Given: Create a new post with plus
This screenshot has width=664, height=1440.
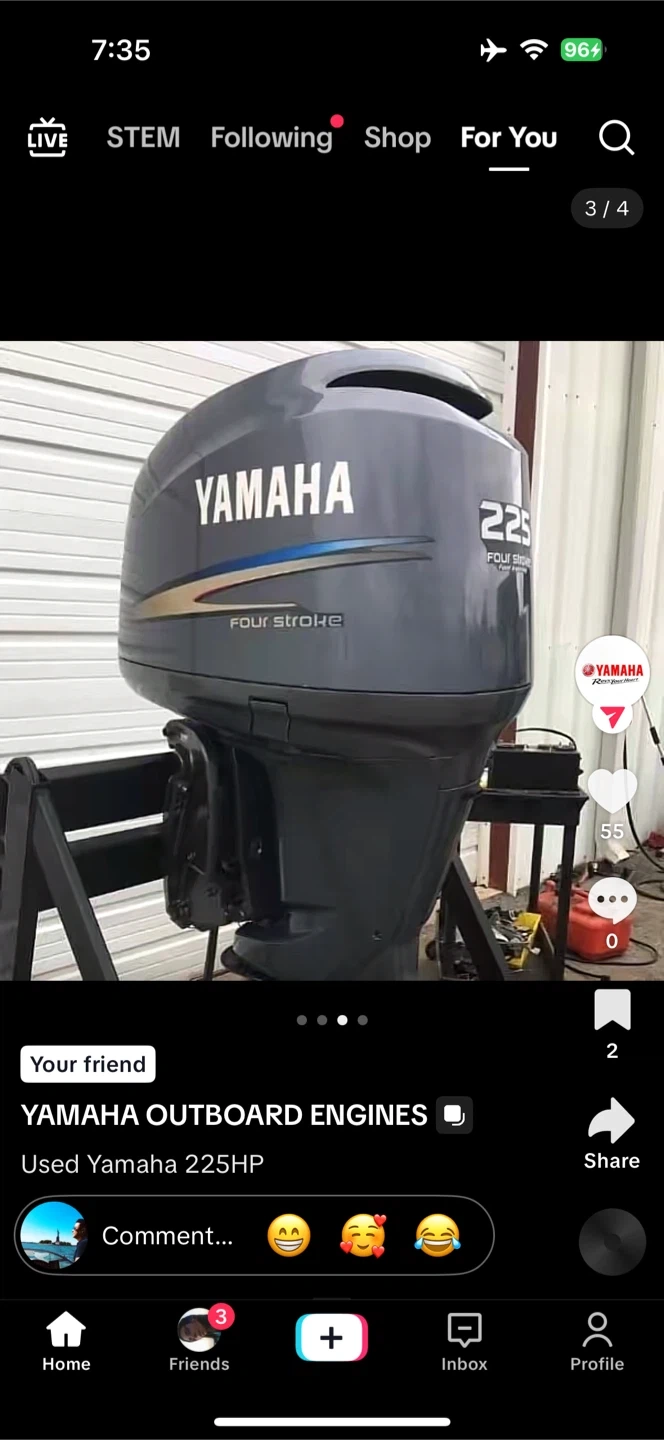Looking at the screenshot, I should (x=331, y=1338).
